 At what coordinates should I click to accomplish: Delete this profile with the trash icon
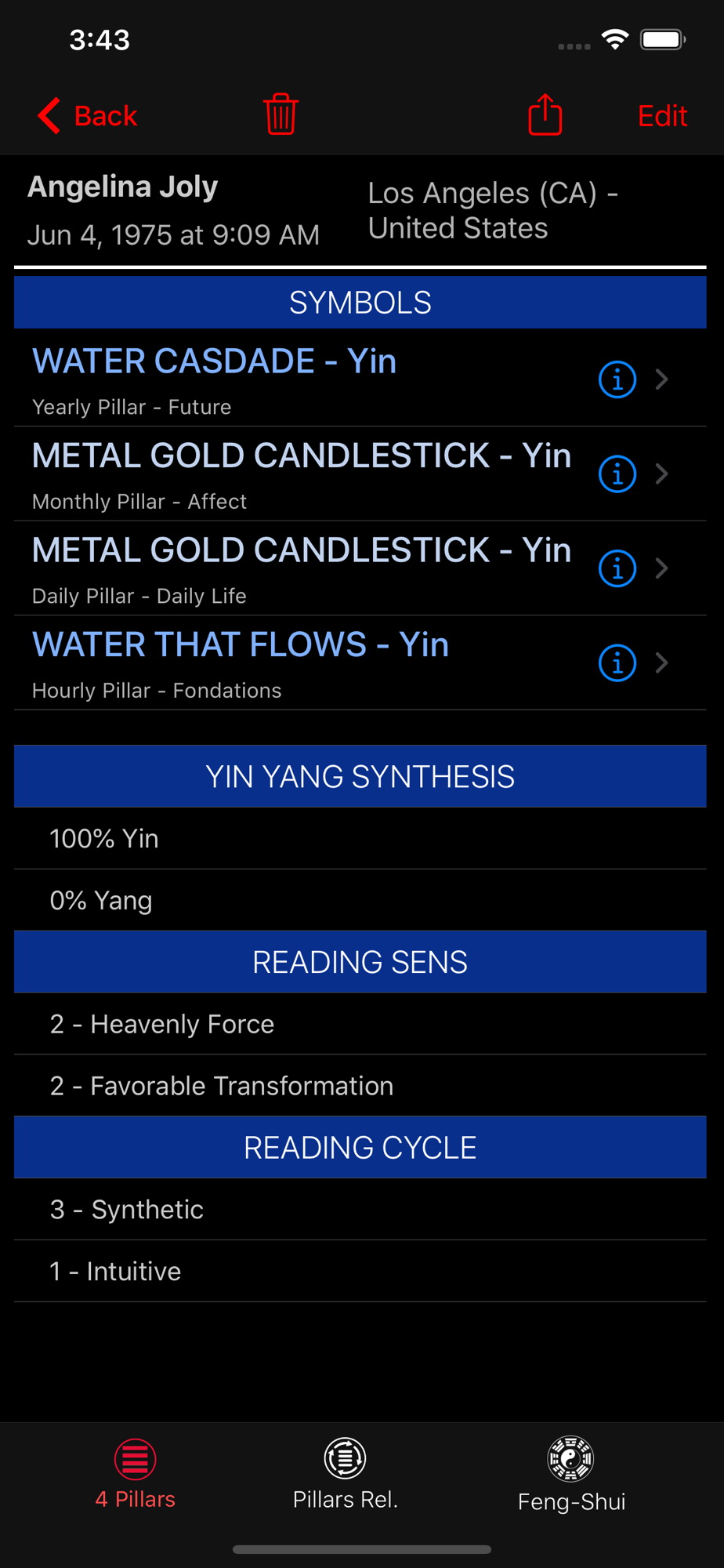pos(281,114)
